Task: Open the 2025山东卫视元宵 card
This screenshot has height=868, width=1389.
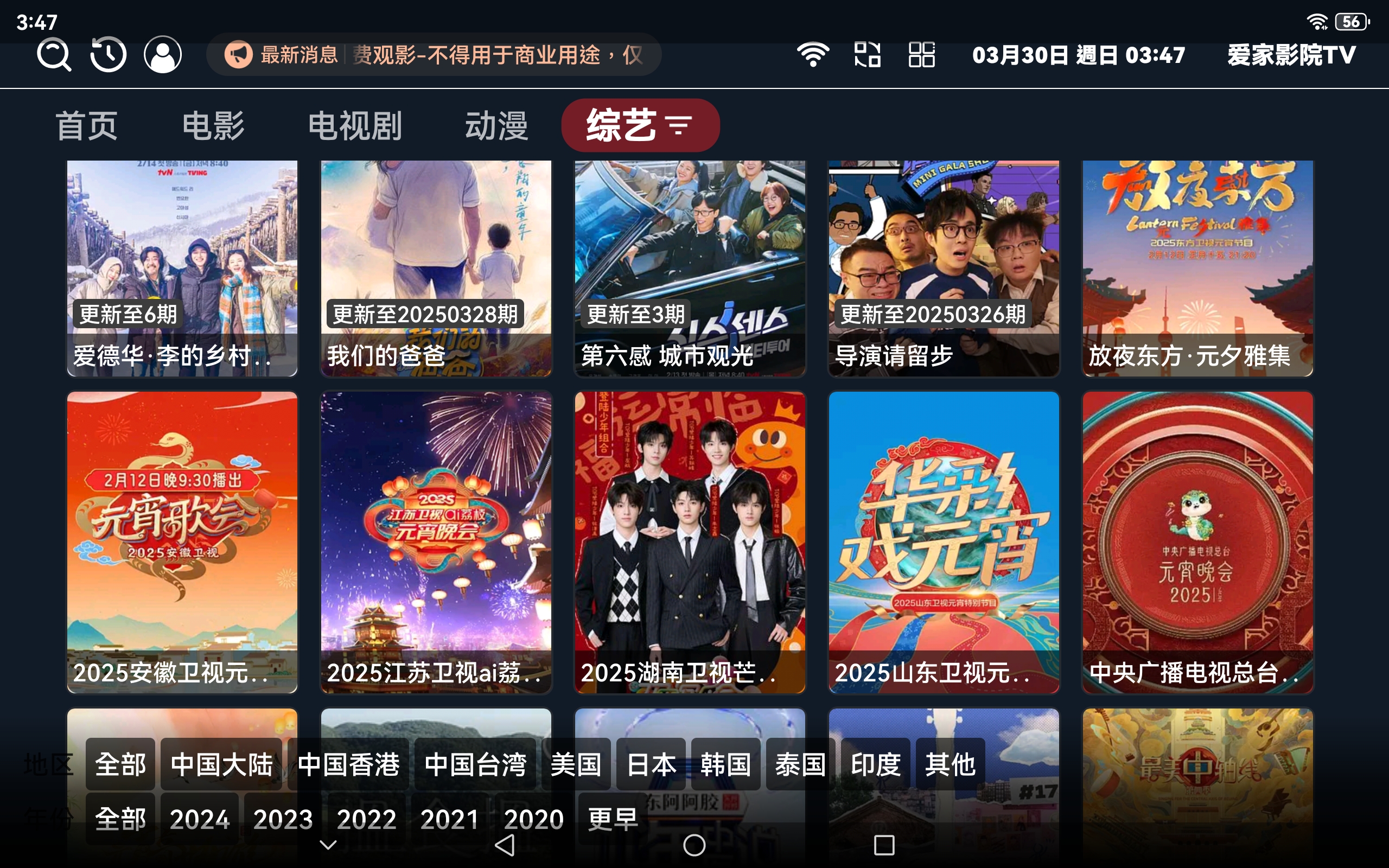Action: pos(943,542)
